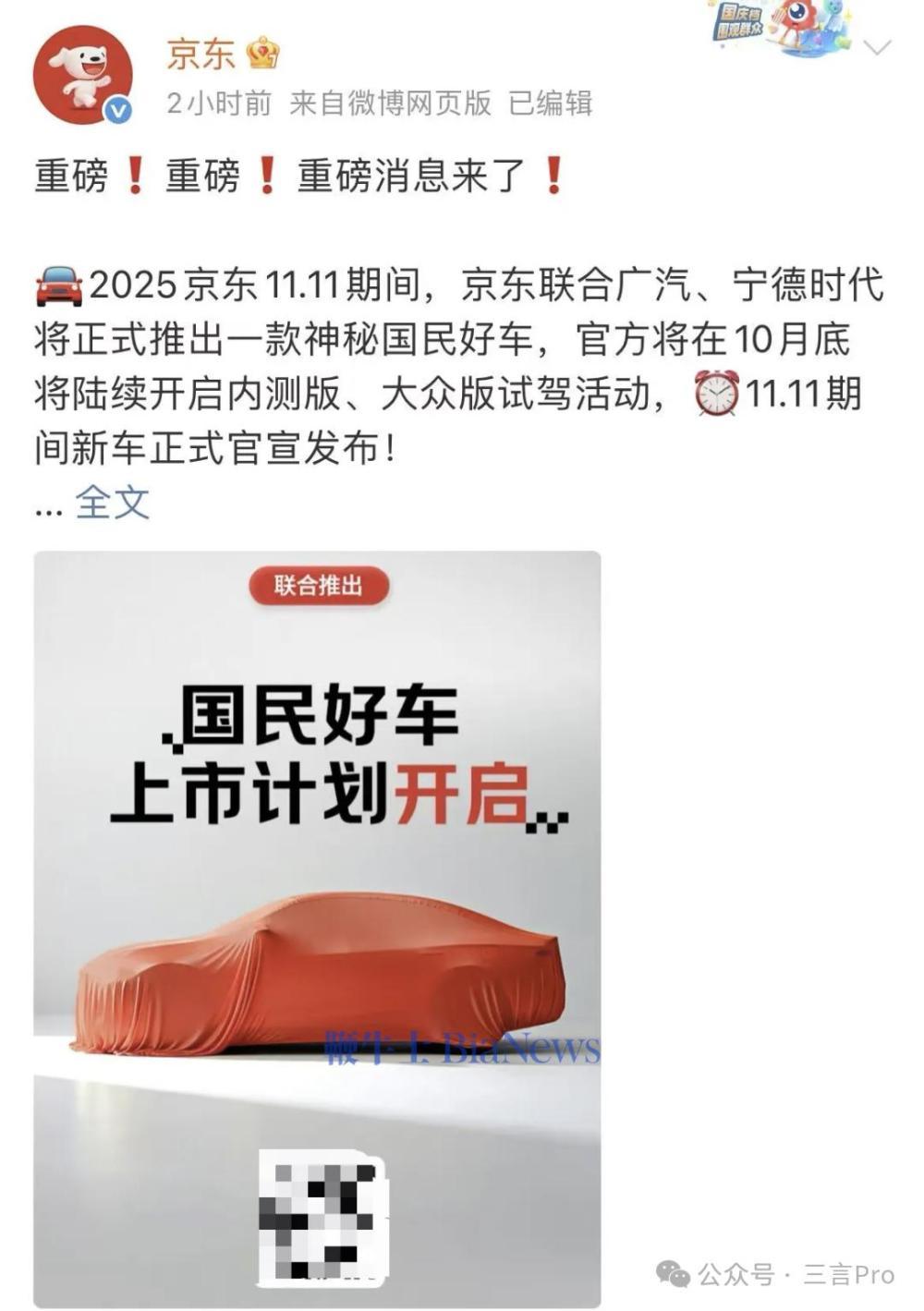Open 全文 to read the full post

112,503
